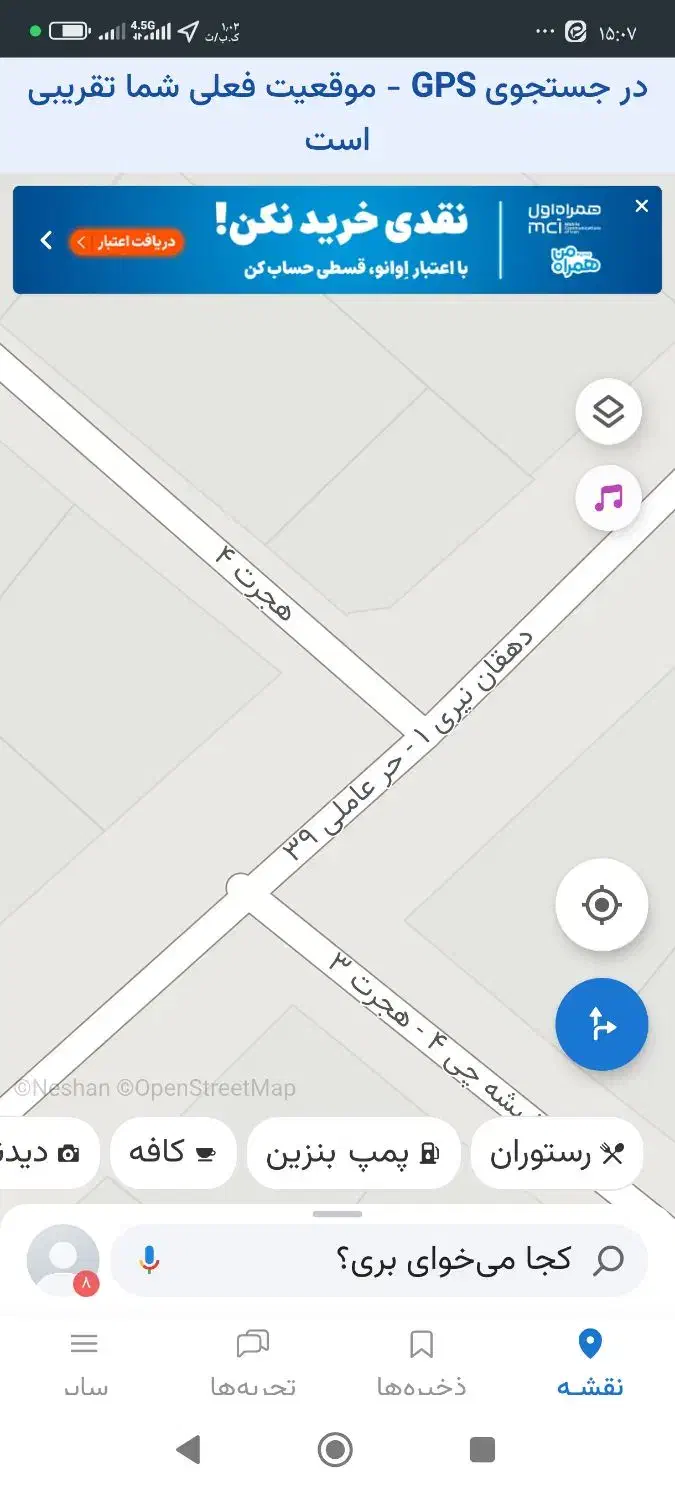The width and height of the screenshot is (675, 1500).
Task: Start routing with the blue directions button
Action: click(602, 1024)
